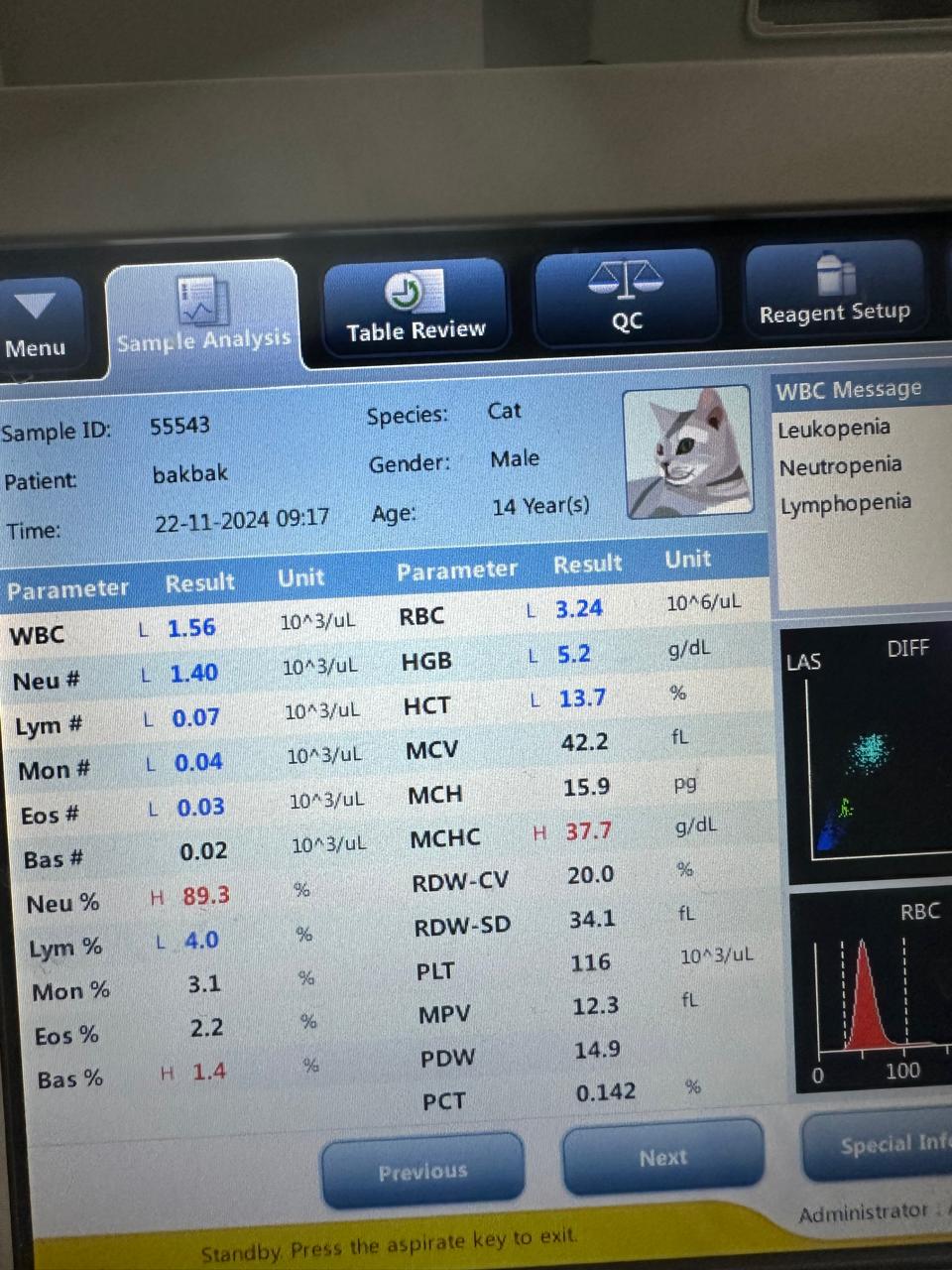Screen dimensions: 952x1270
Task: Go to the Previous sample
Action: coord(422,1171)
